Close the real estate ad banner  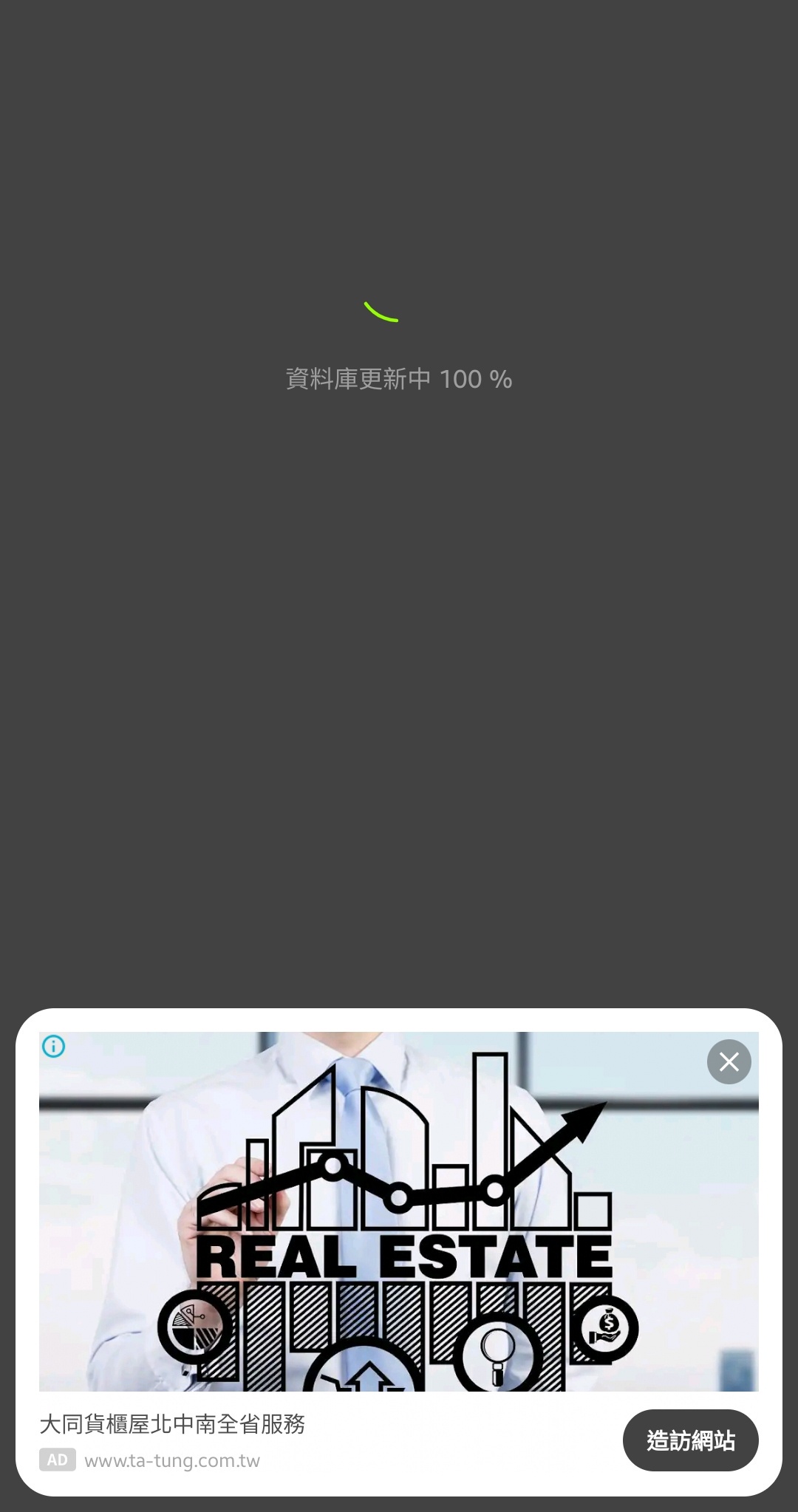coord(729,1061)
